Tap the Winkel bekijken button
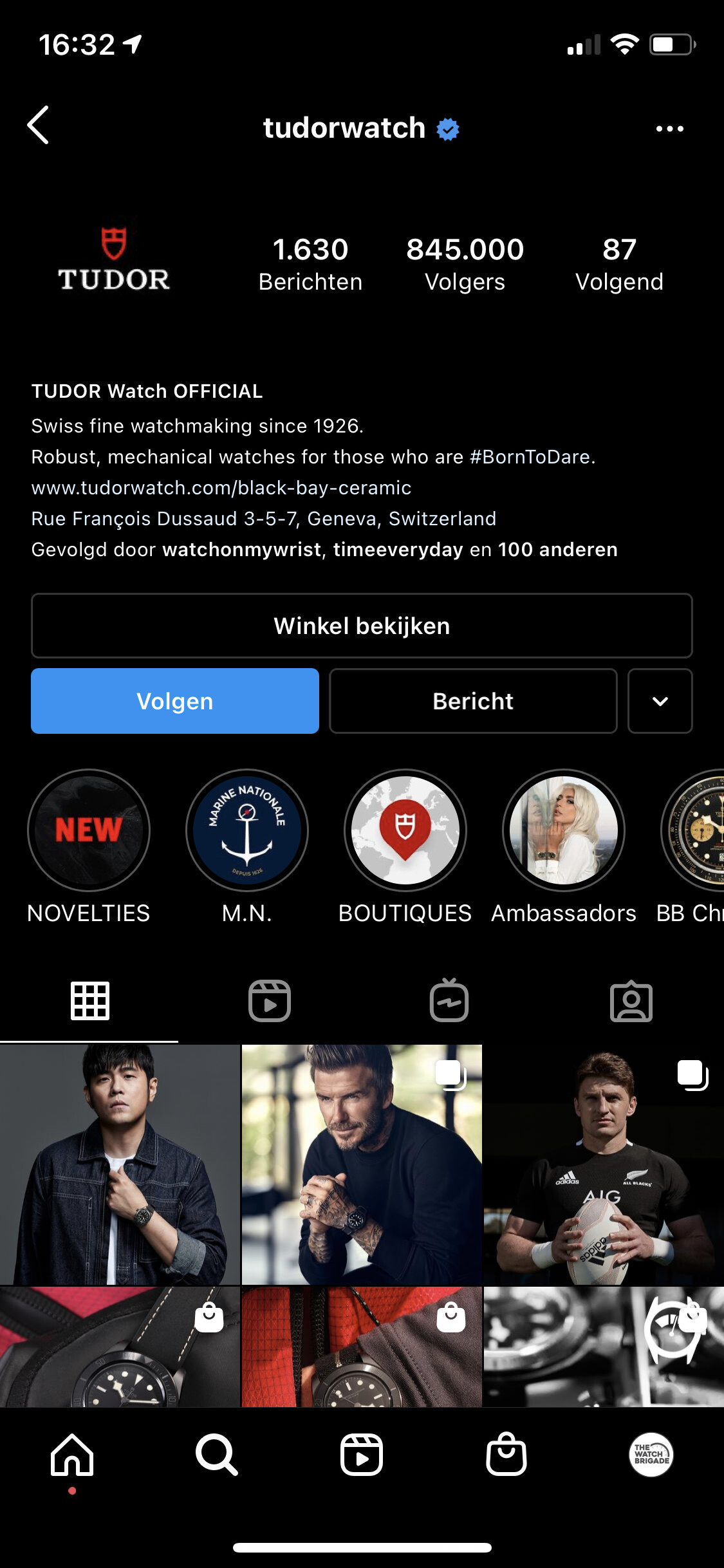 pos(362,626)
